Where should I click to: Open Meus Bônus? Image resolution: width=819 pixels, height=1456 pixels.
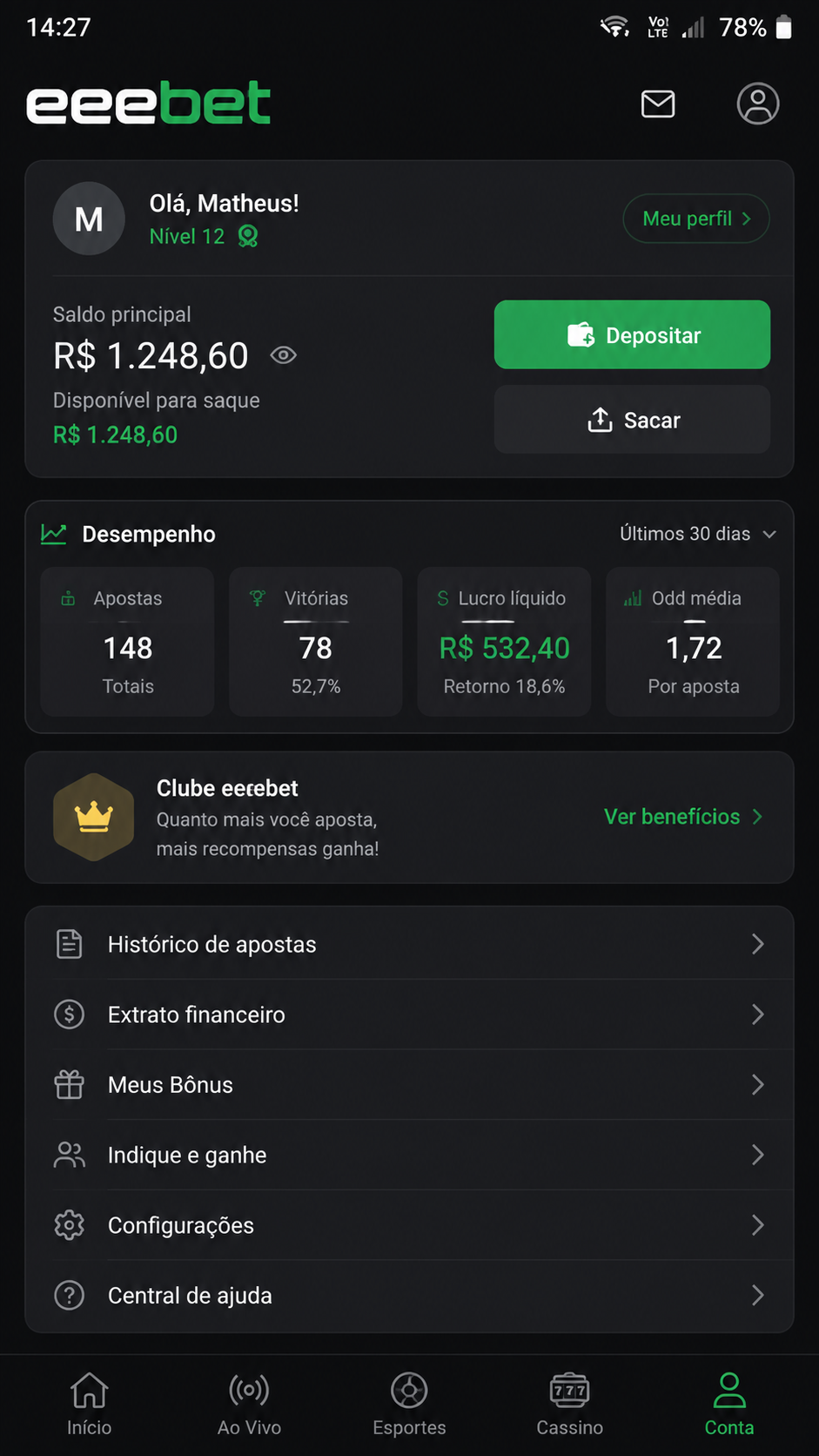click(x=409, y=1085)
